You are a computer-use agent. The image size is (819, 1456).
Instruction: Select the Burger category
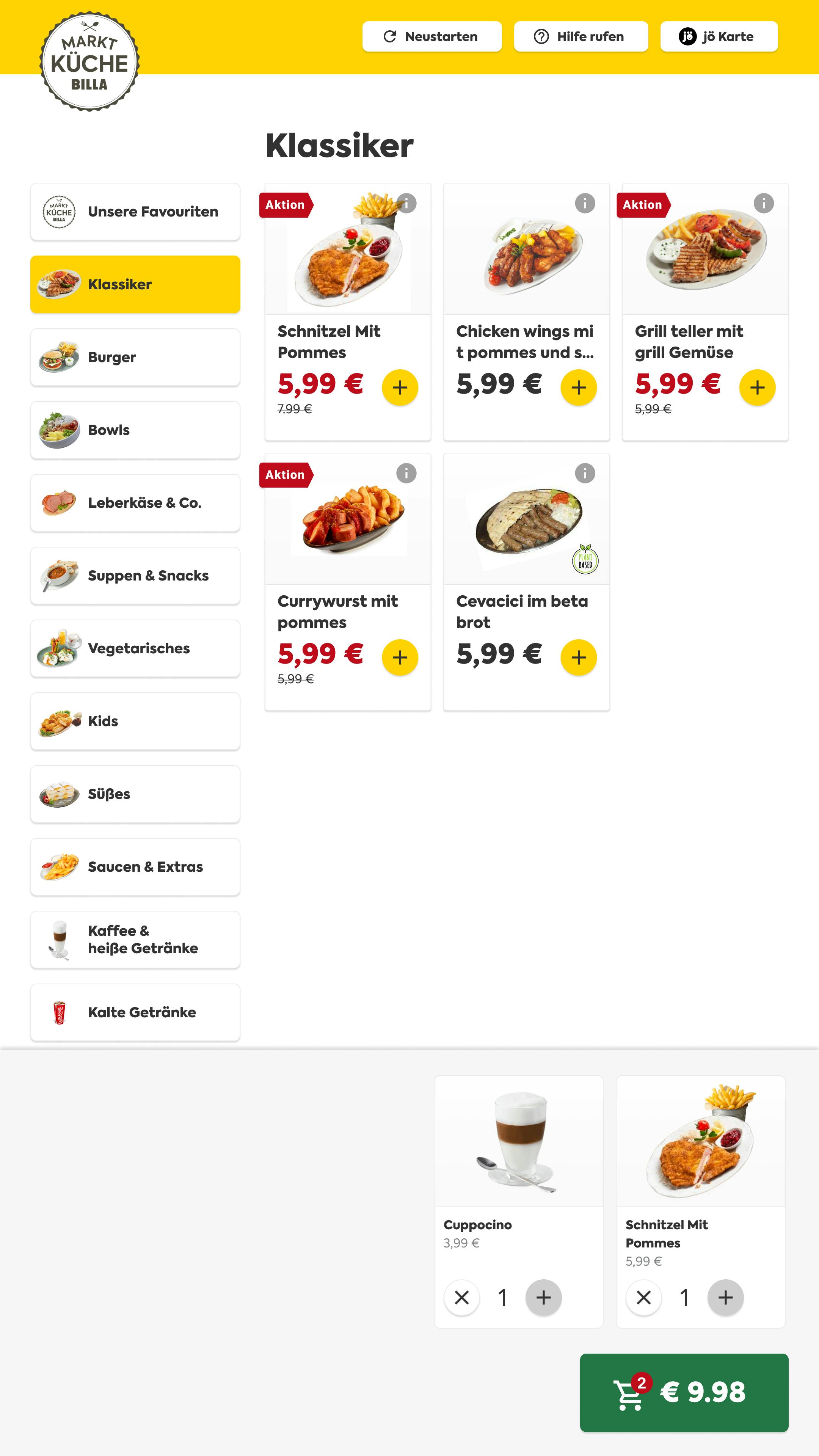click(135, 357)
